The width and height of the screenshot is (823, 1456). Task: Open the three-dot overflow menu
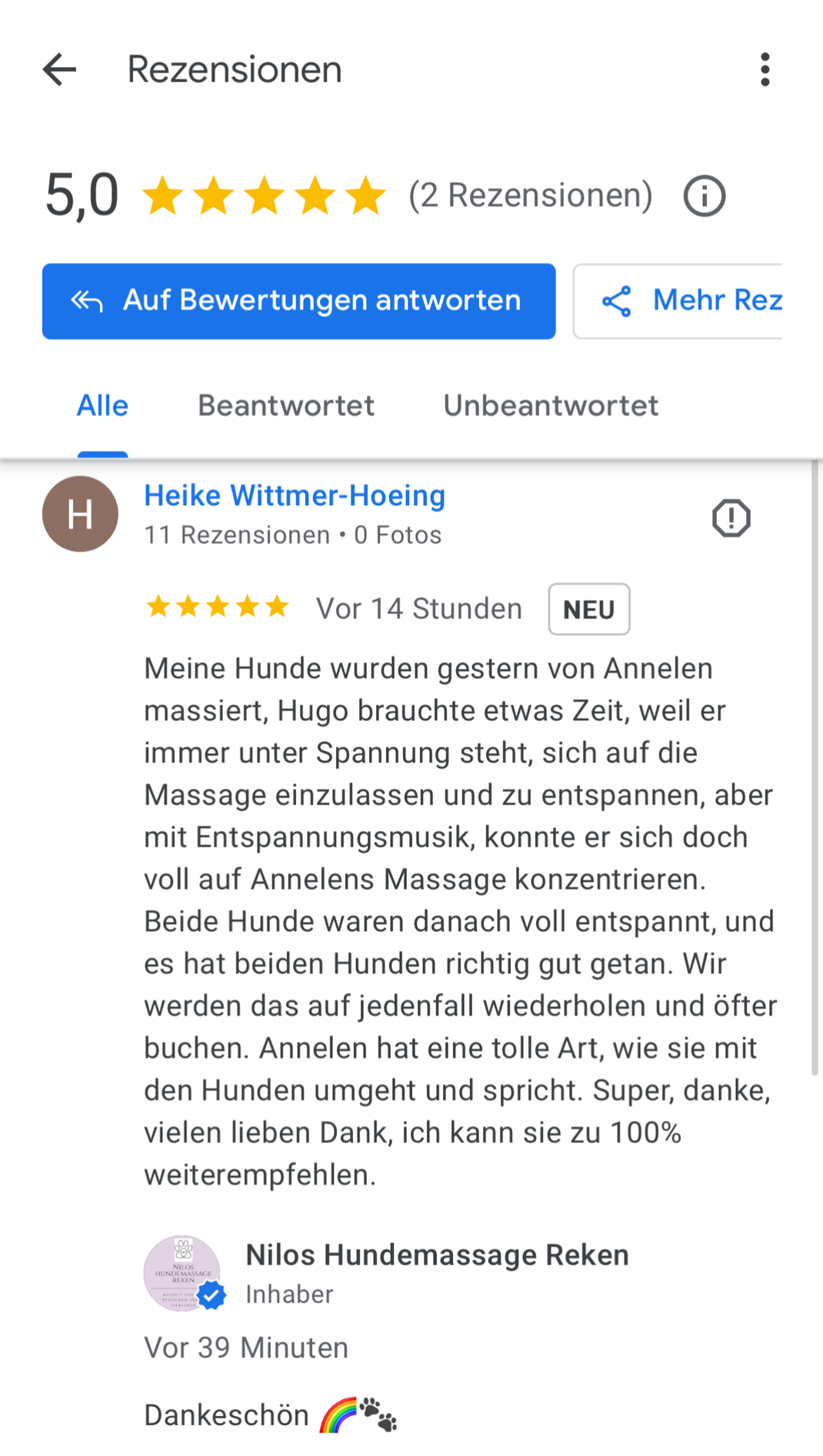coord(765,70)
